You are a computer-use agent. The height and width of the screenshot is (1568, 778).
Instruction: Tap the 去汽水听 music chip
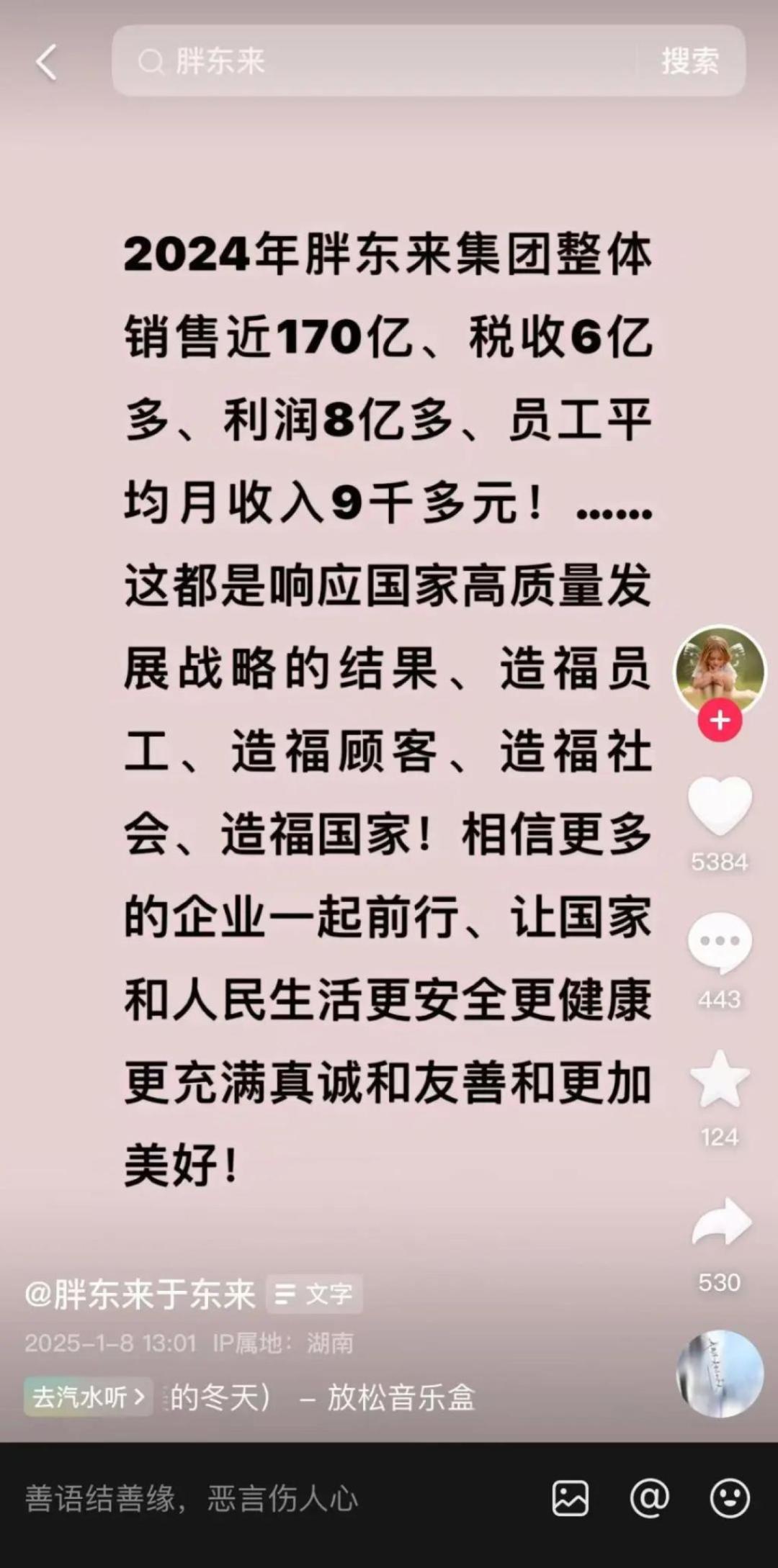[x=88, y=1397]
